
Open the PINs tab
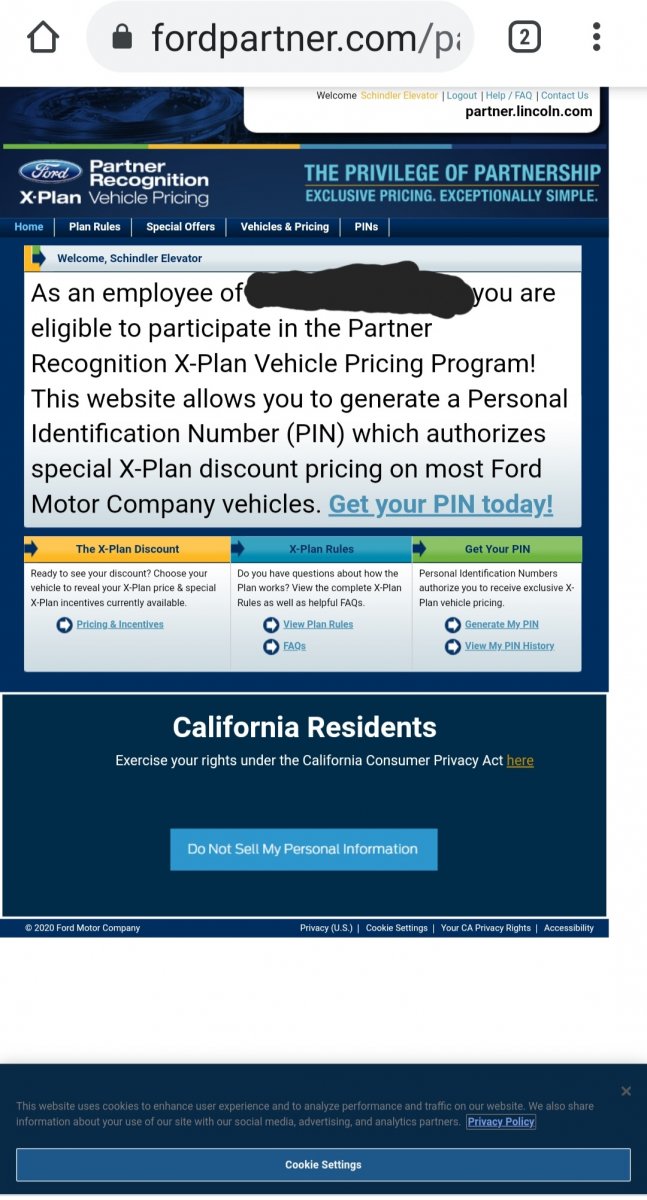coord(366,227)
